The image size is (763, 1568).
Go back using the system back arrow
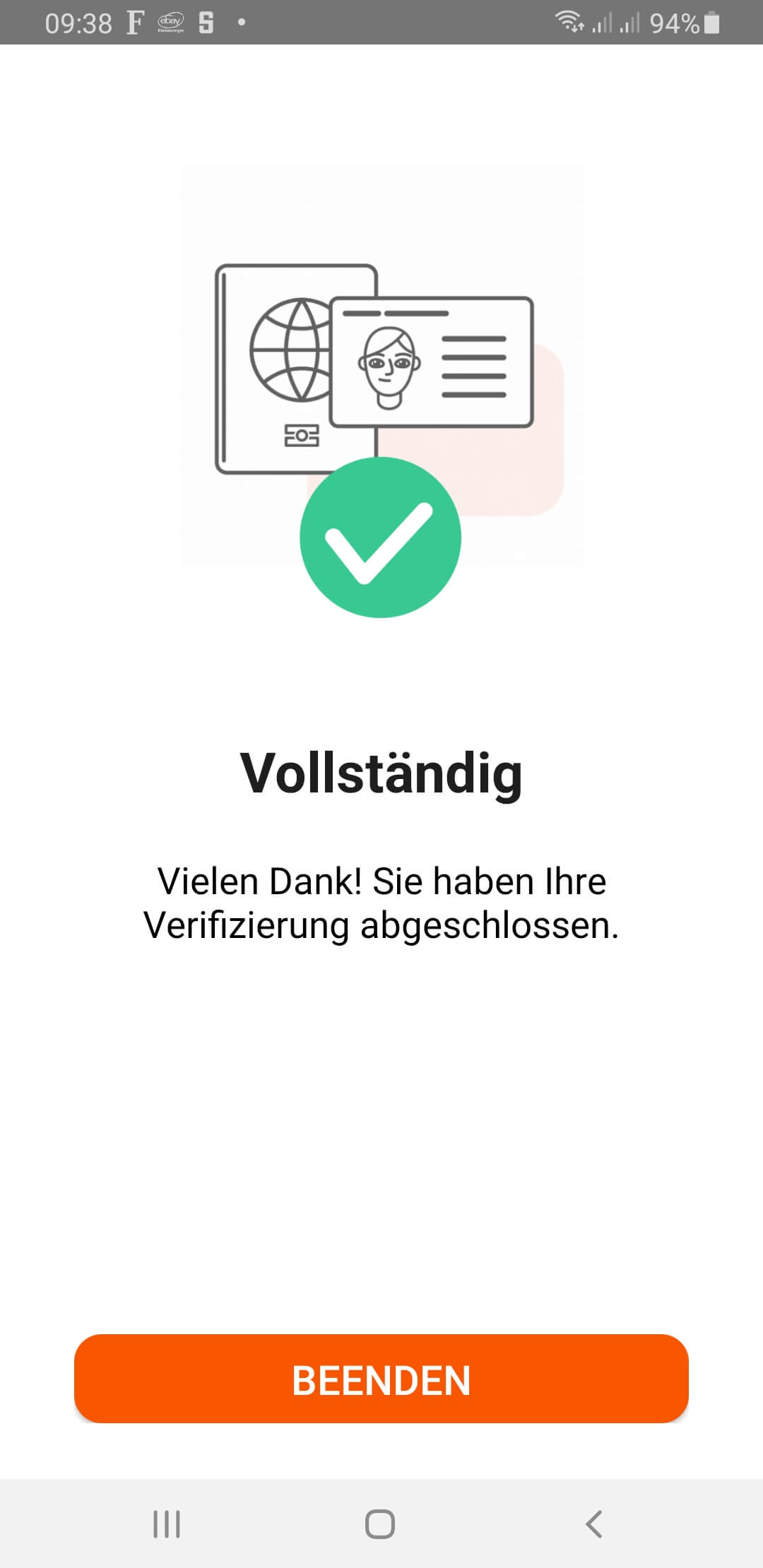click(x=594, y=1524)
